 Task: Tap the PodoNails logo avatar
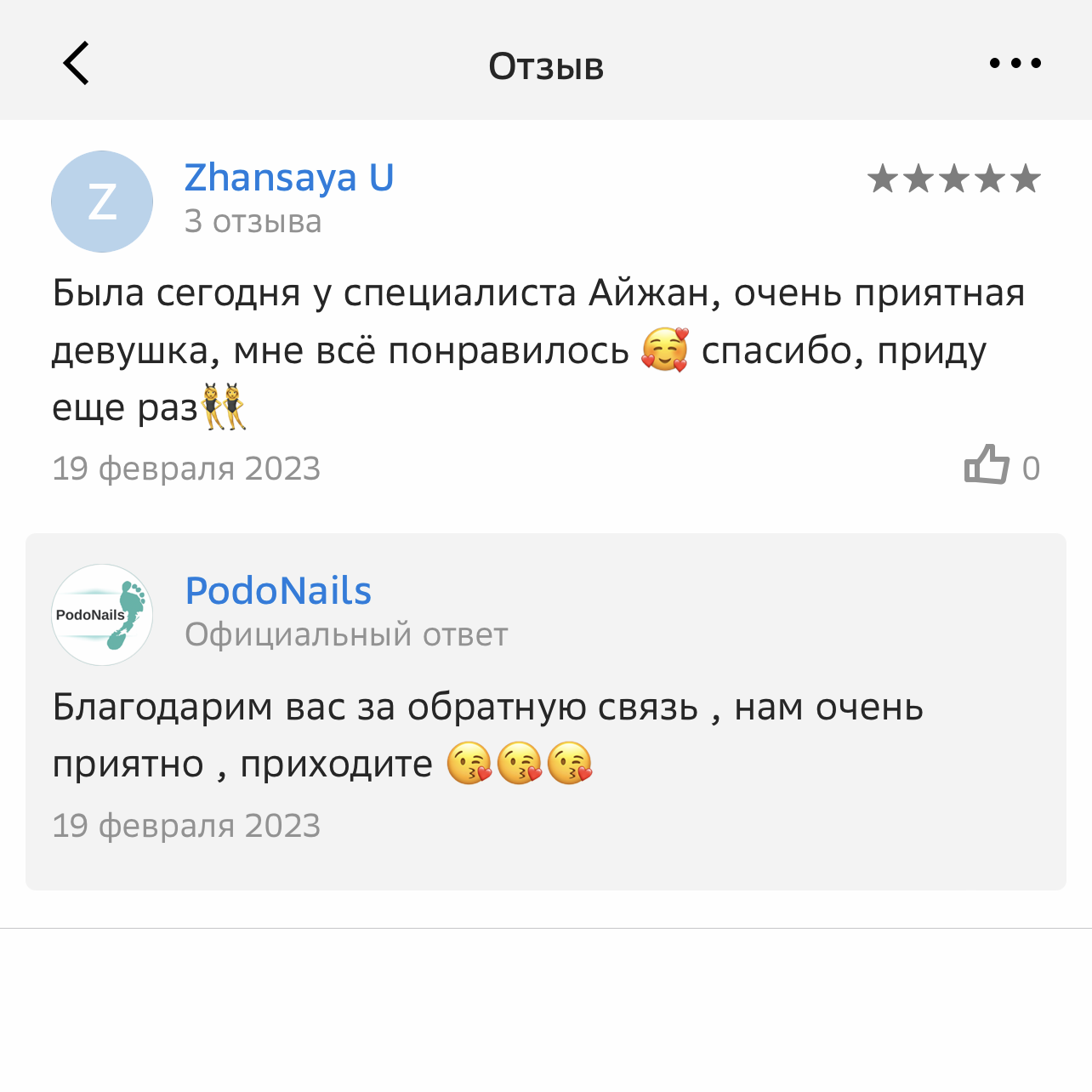102,615
